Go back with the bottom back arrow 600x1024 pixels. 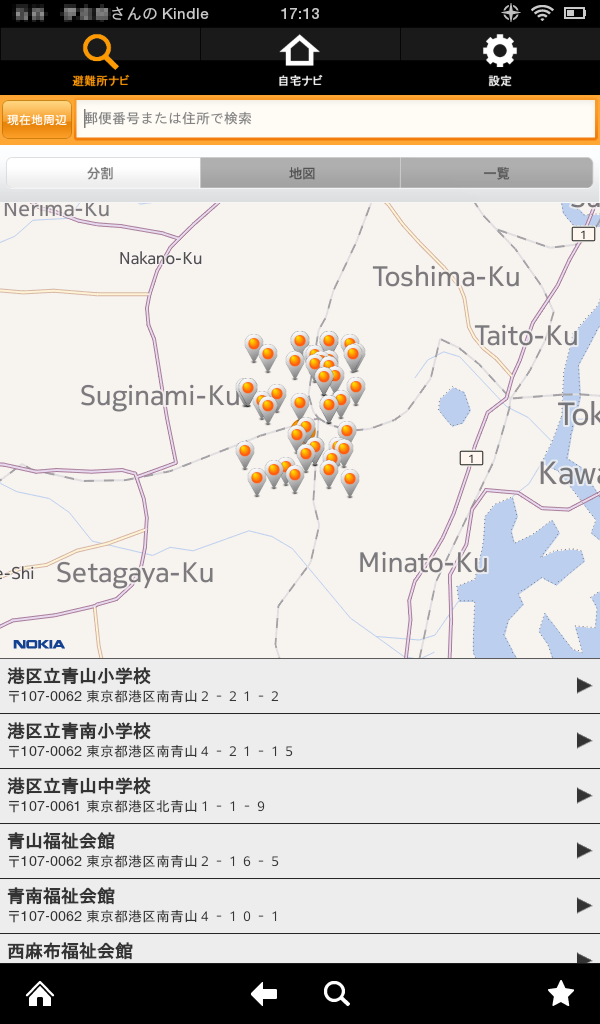click(264, 993)
